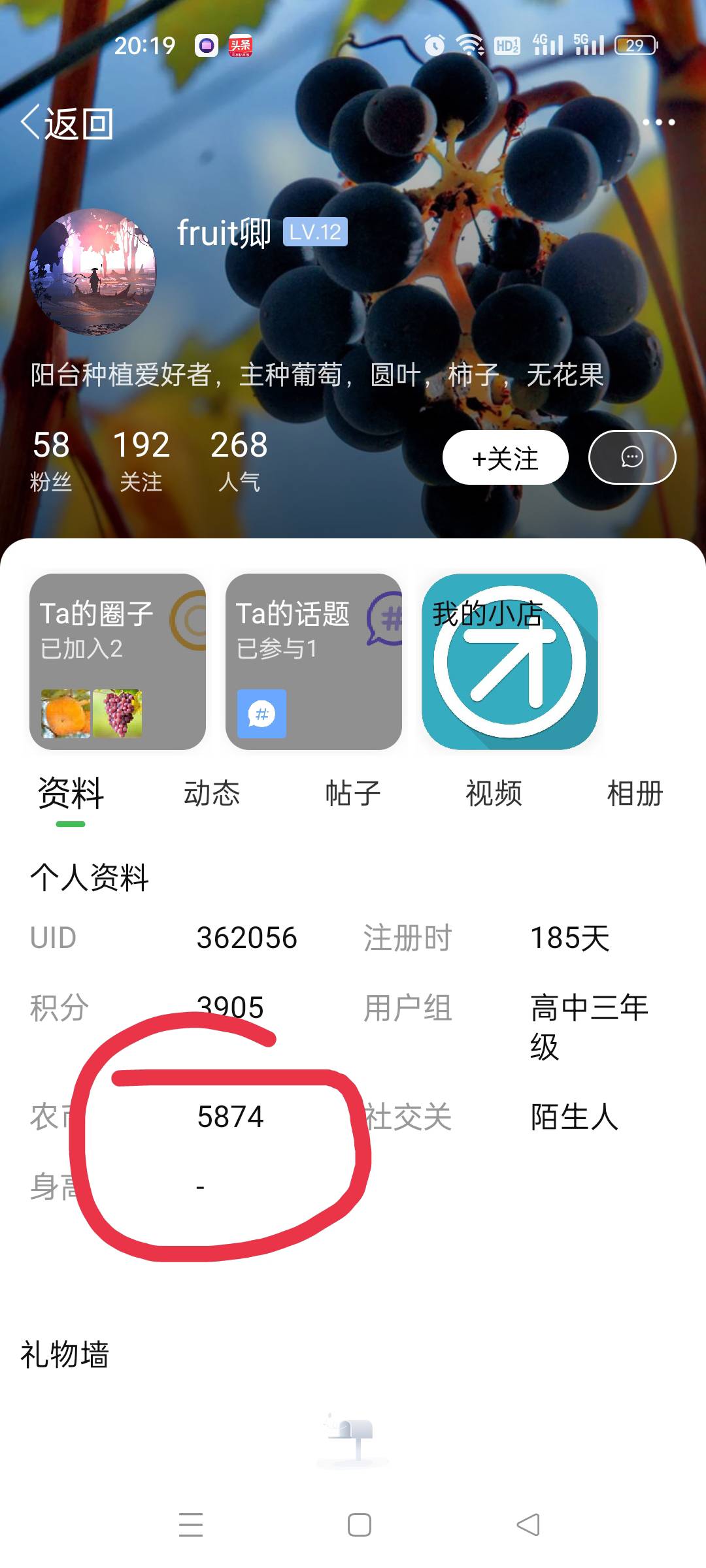Open the 192 关注 following list

tap(141, 459)
